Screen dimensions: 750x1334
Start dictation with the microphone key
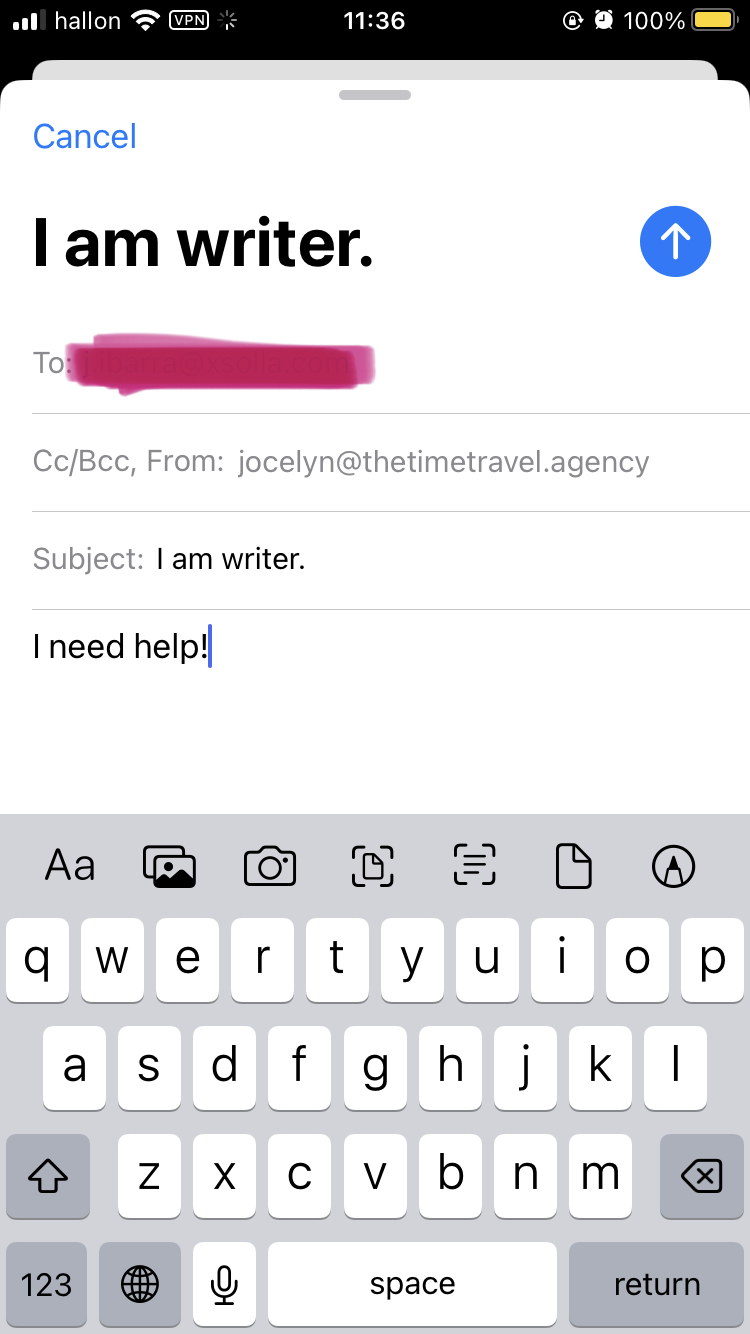point(224,1284)
